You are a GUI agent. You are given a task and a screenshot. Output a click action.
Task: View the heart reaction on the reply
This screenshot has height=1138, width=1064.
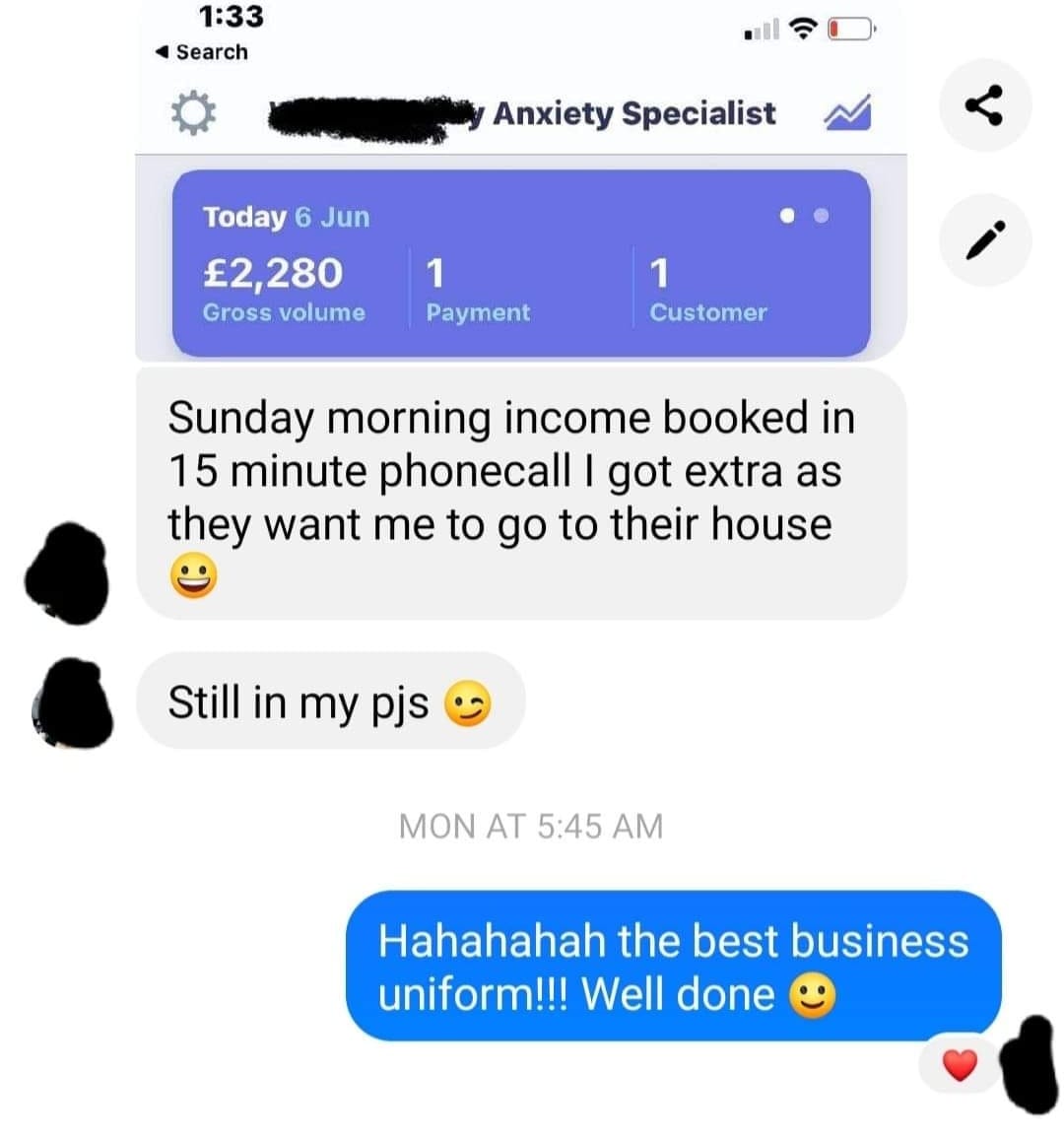(x=960, y=1065)
